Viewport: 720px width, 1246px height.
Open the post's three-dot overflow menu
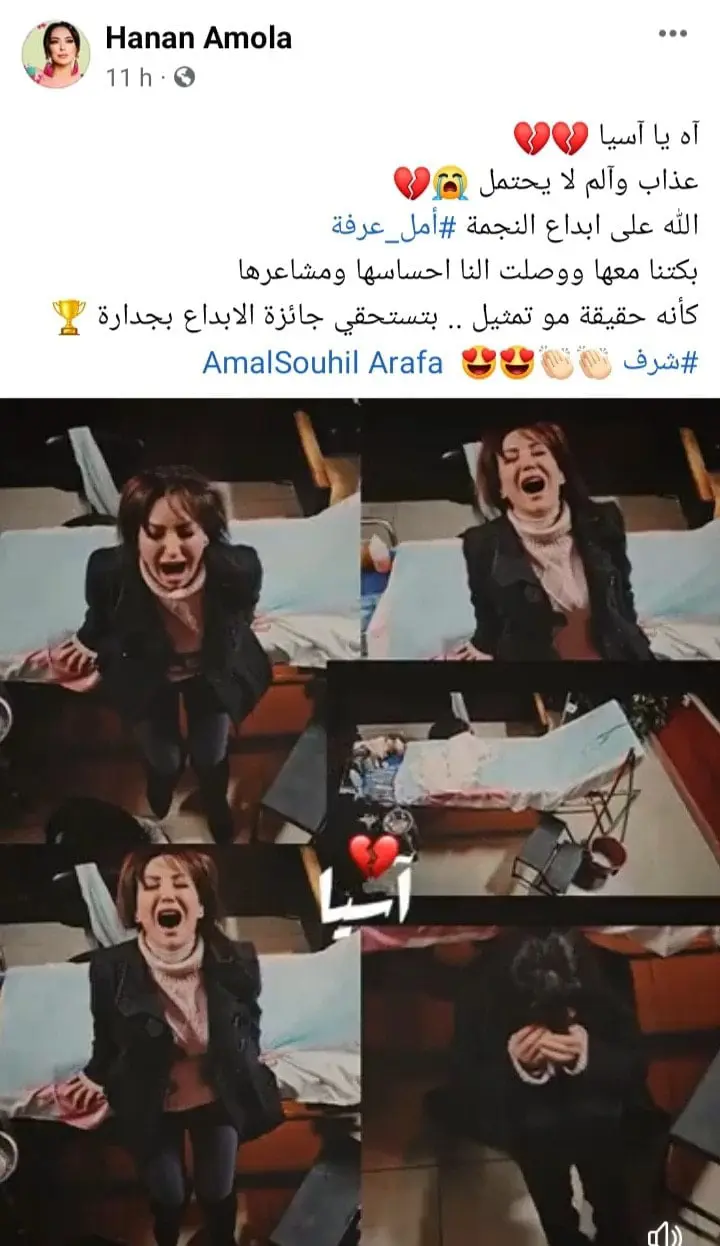(x=673, y=34)
